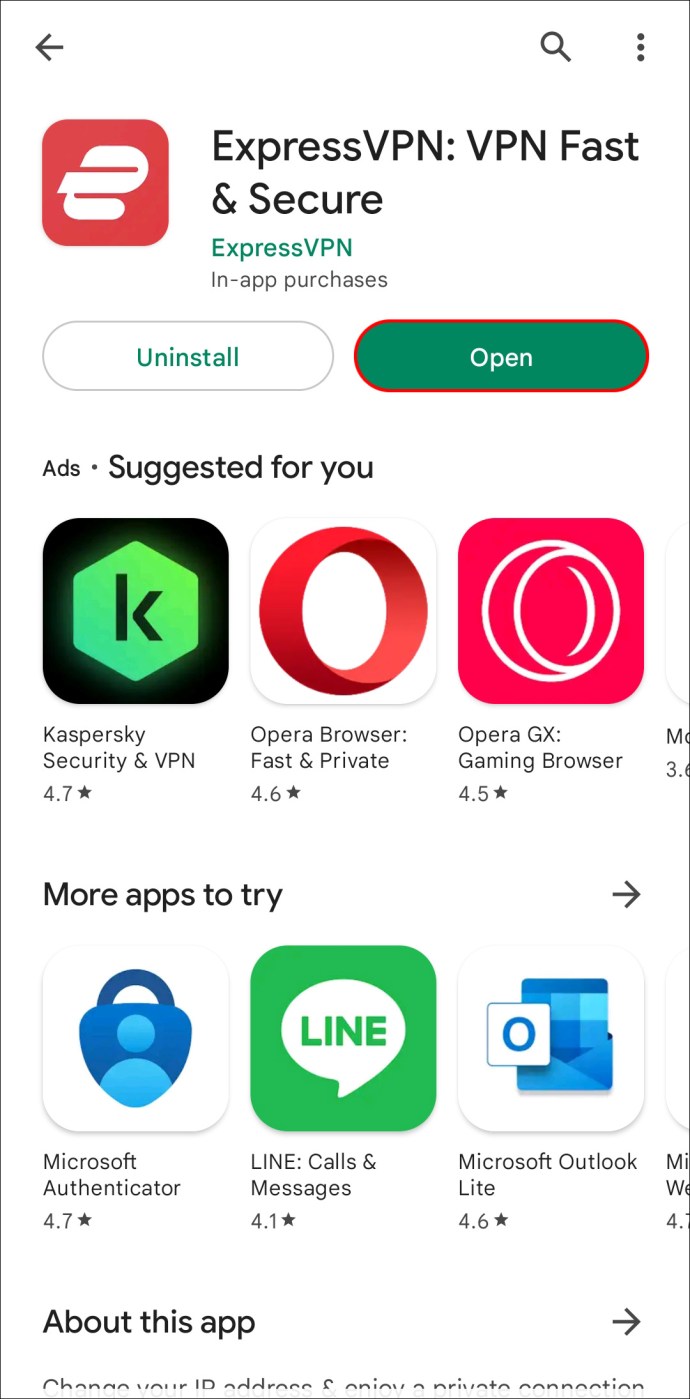Open Microsoft Authenticator app page
The width and height of the screenshot is (690, 1399).
coord(136,1038)
